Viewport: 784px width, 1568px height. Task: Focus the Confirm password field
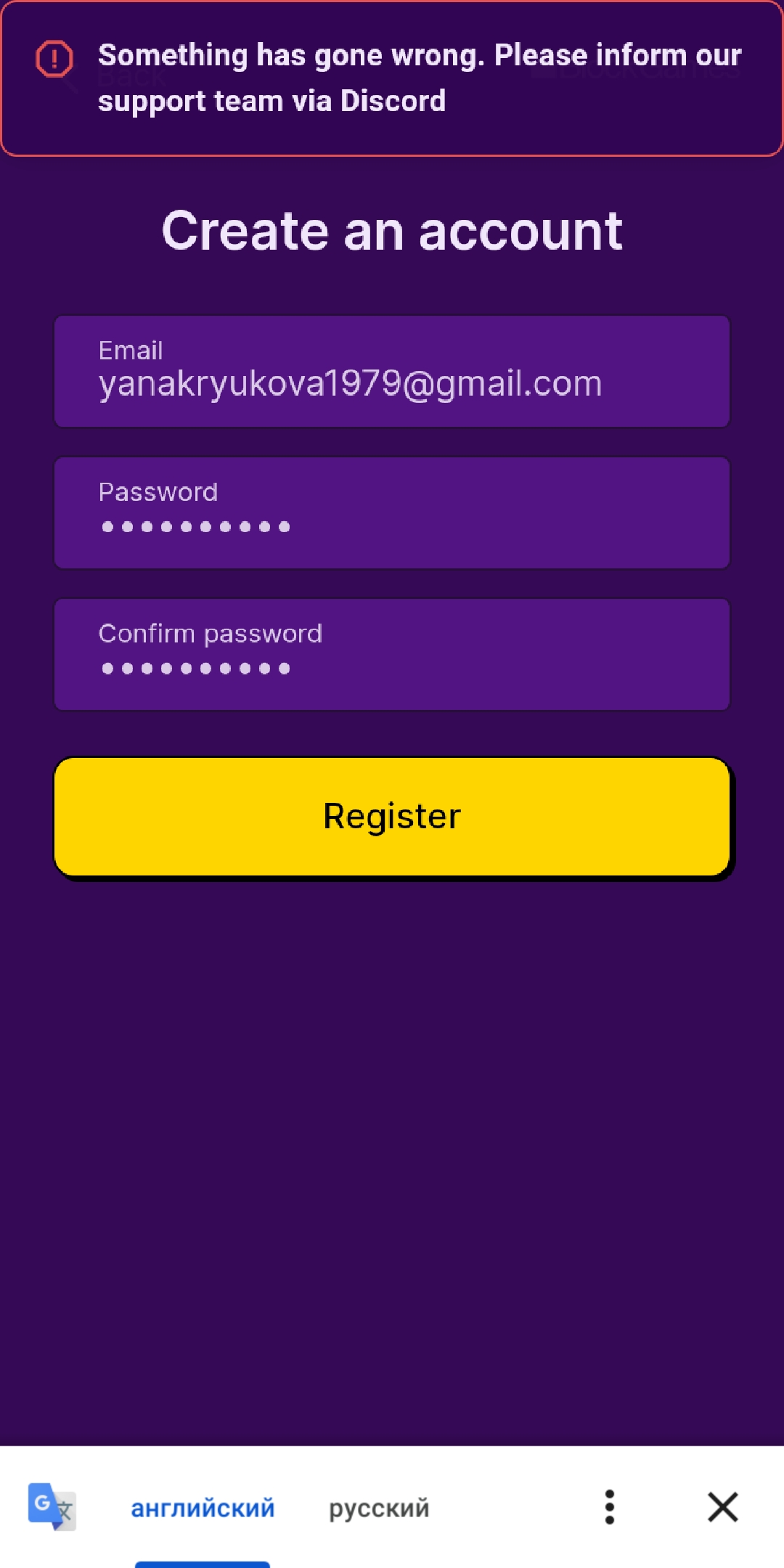point(392,654)
